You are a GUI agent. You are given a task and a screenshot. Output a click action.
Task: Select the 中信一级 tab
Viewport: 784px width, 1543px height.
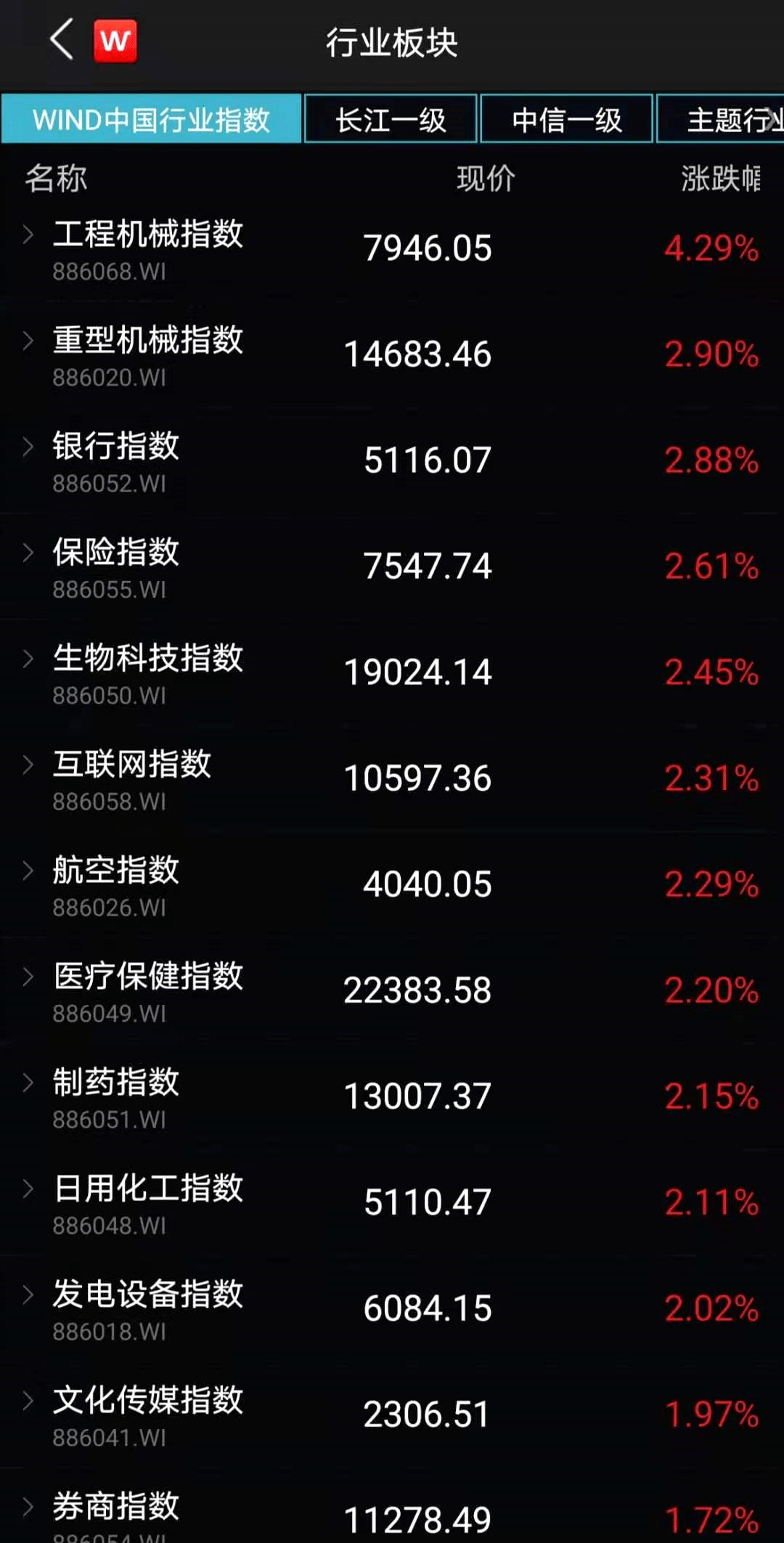point(566,119)
